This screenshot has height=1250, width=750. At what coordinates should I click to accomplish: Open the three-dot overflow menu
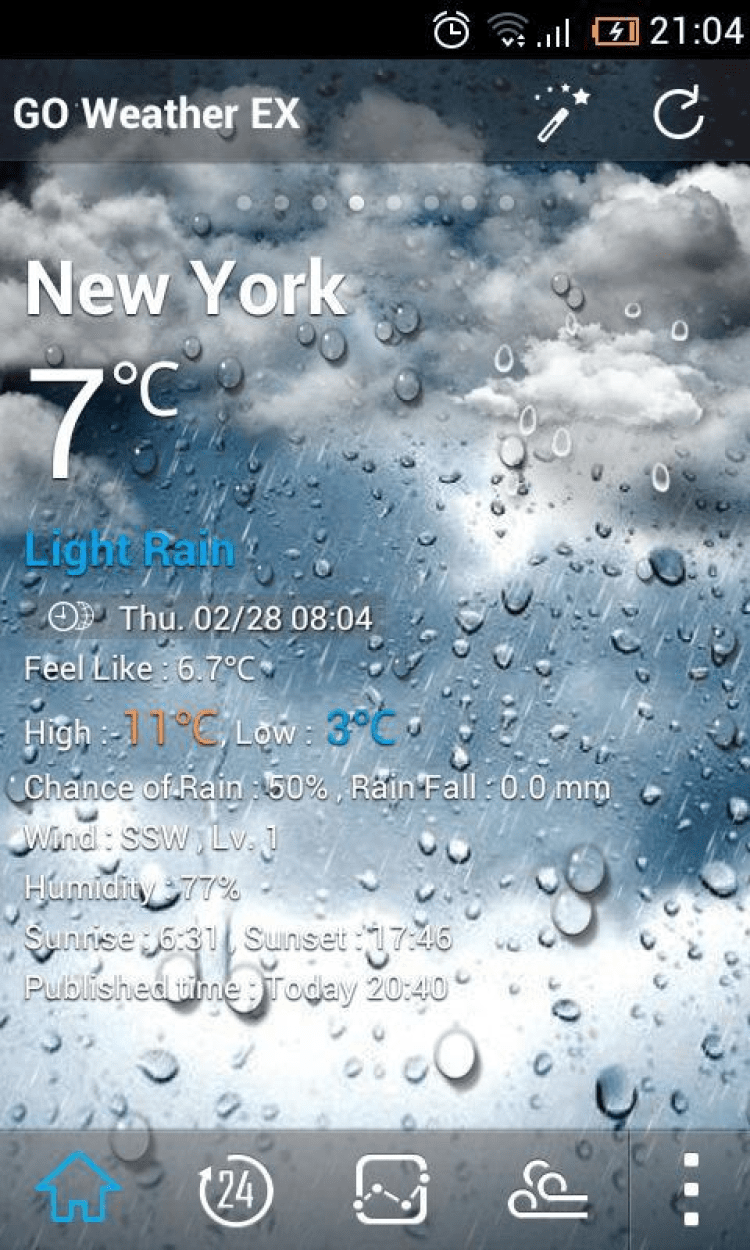pos(690,1189)
